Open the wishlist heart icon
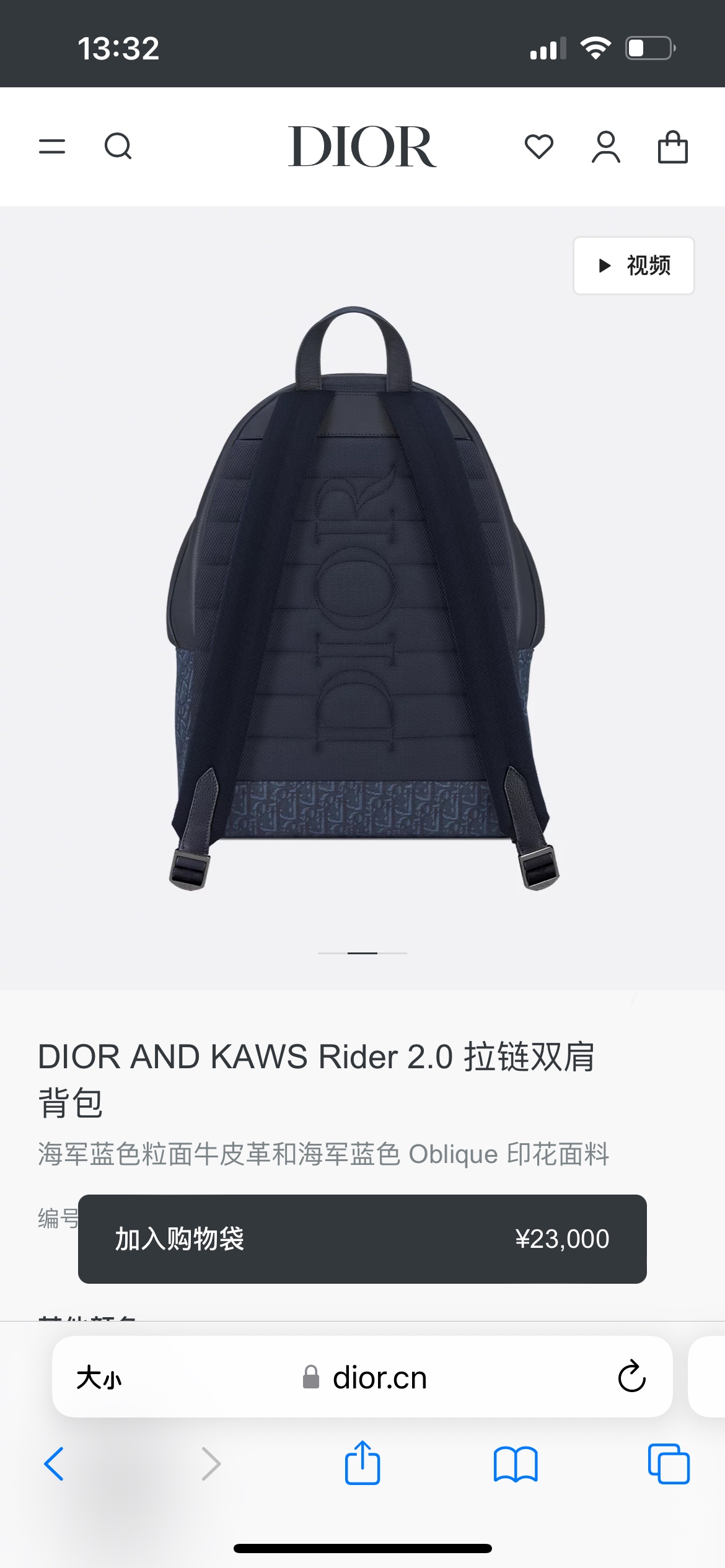 pos(538,147)
